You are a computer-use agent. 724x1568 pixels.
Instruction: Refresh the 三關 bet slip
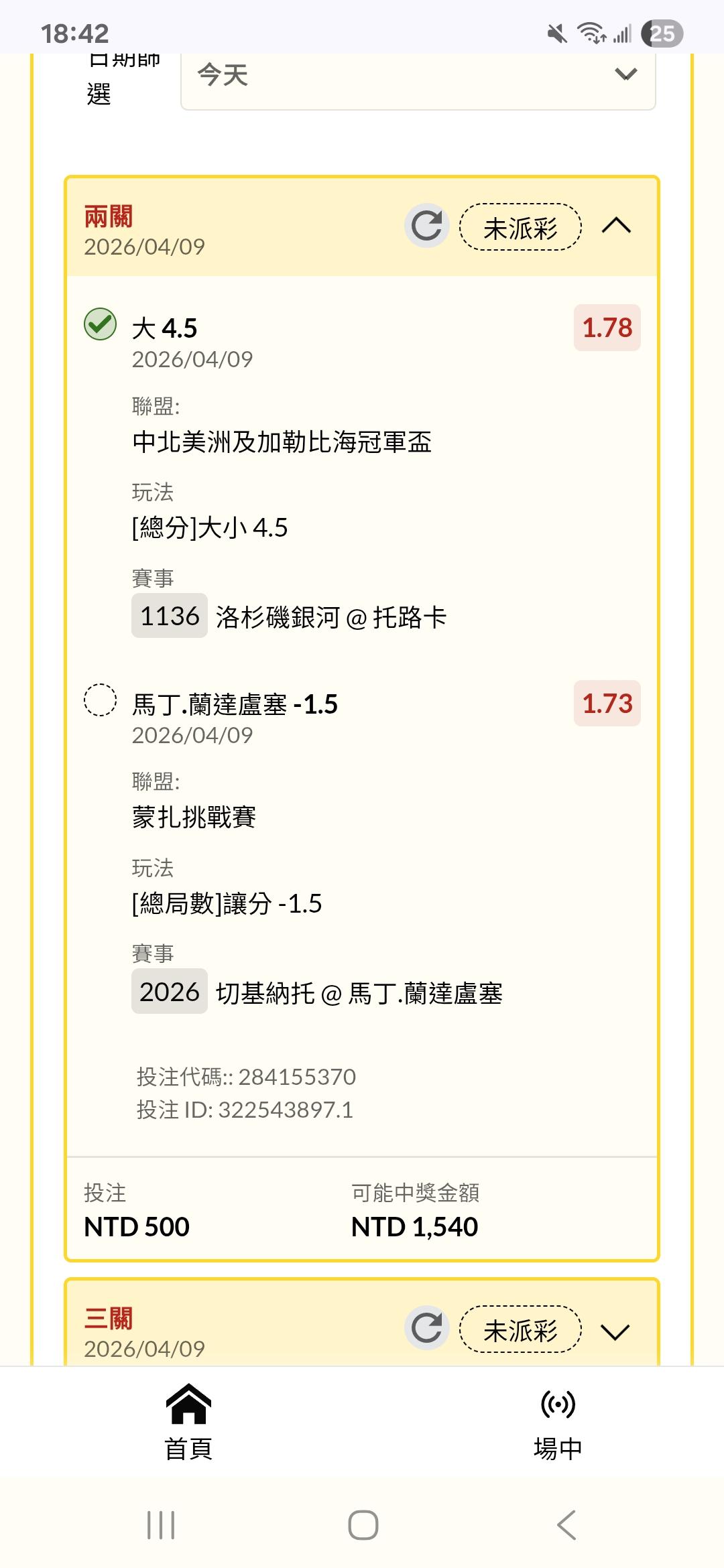tap(426, 1328)
